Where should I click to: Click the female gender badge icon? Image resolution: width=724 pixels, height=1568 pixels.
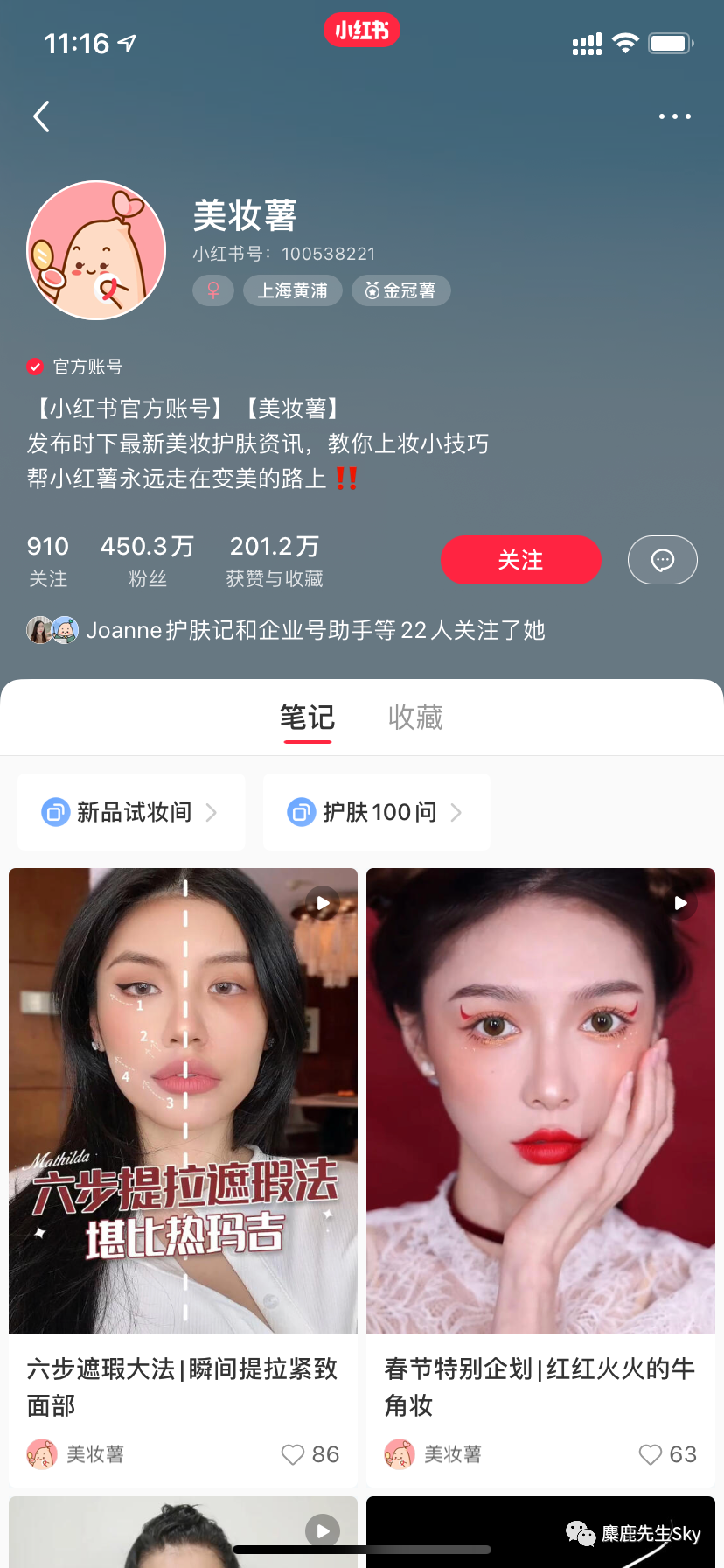(213, 290)
